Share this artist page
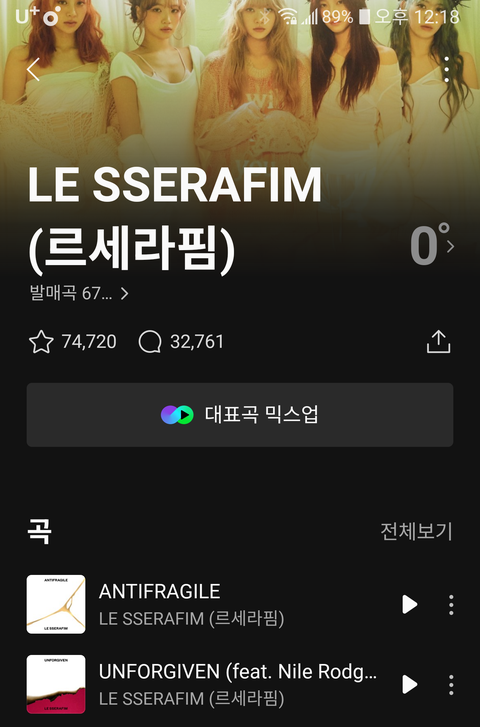 (x=438, y=342)
